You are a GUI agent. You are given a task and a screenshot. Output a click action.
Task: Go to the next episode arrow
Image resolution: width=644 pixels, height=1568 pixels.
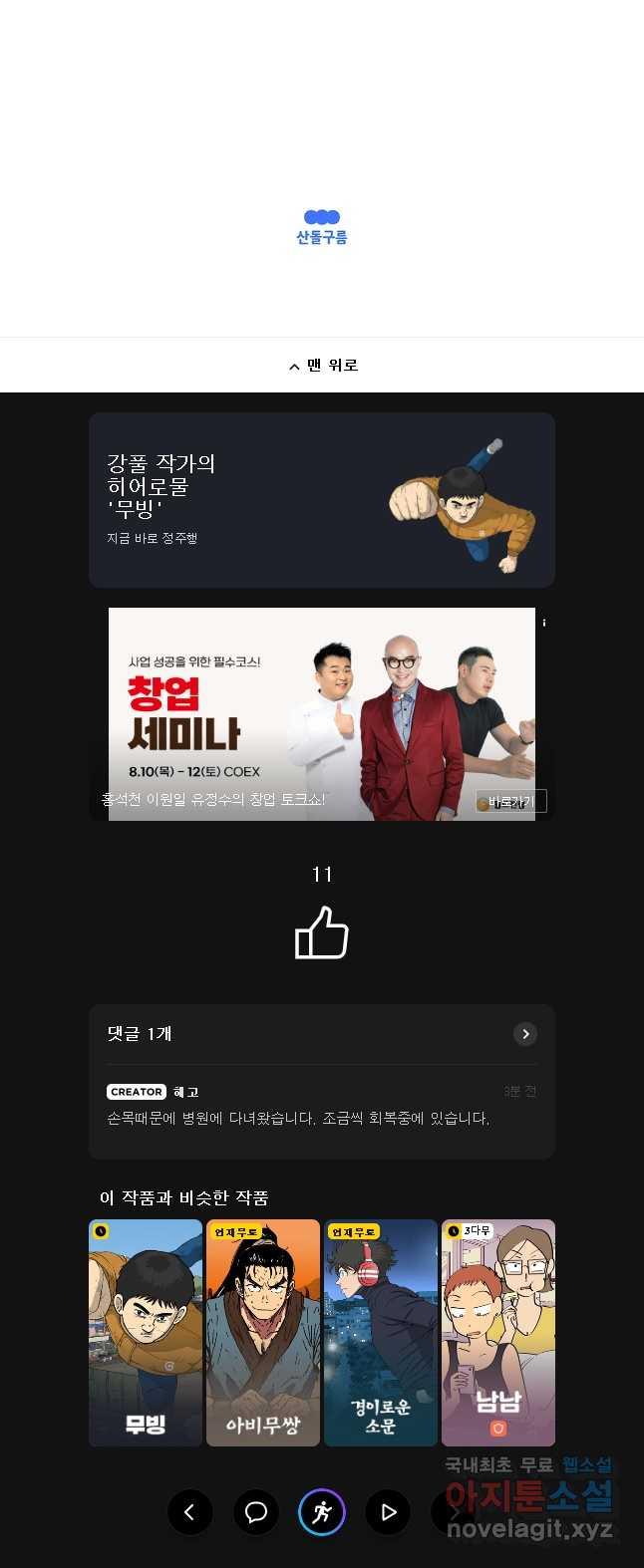coord(453,1512)
